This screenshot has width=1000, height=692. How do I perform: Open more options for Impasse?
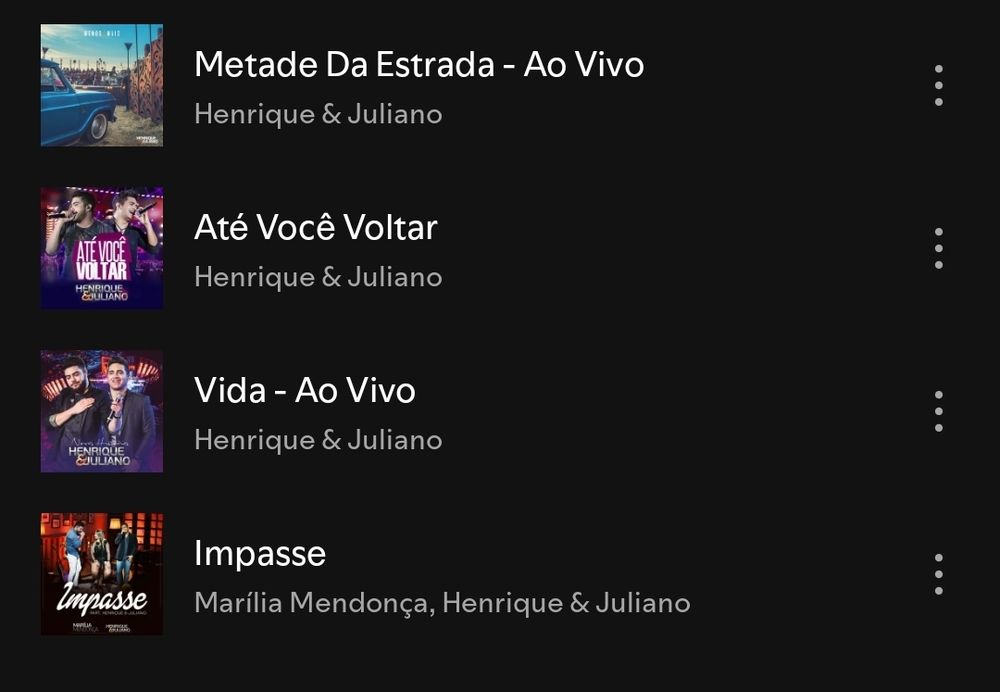[x=938, y=574]
